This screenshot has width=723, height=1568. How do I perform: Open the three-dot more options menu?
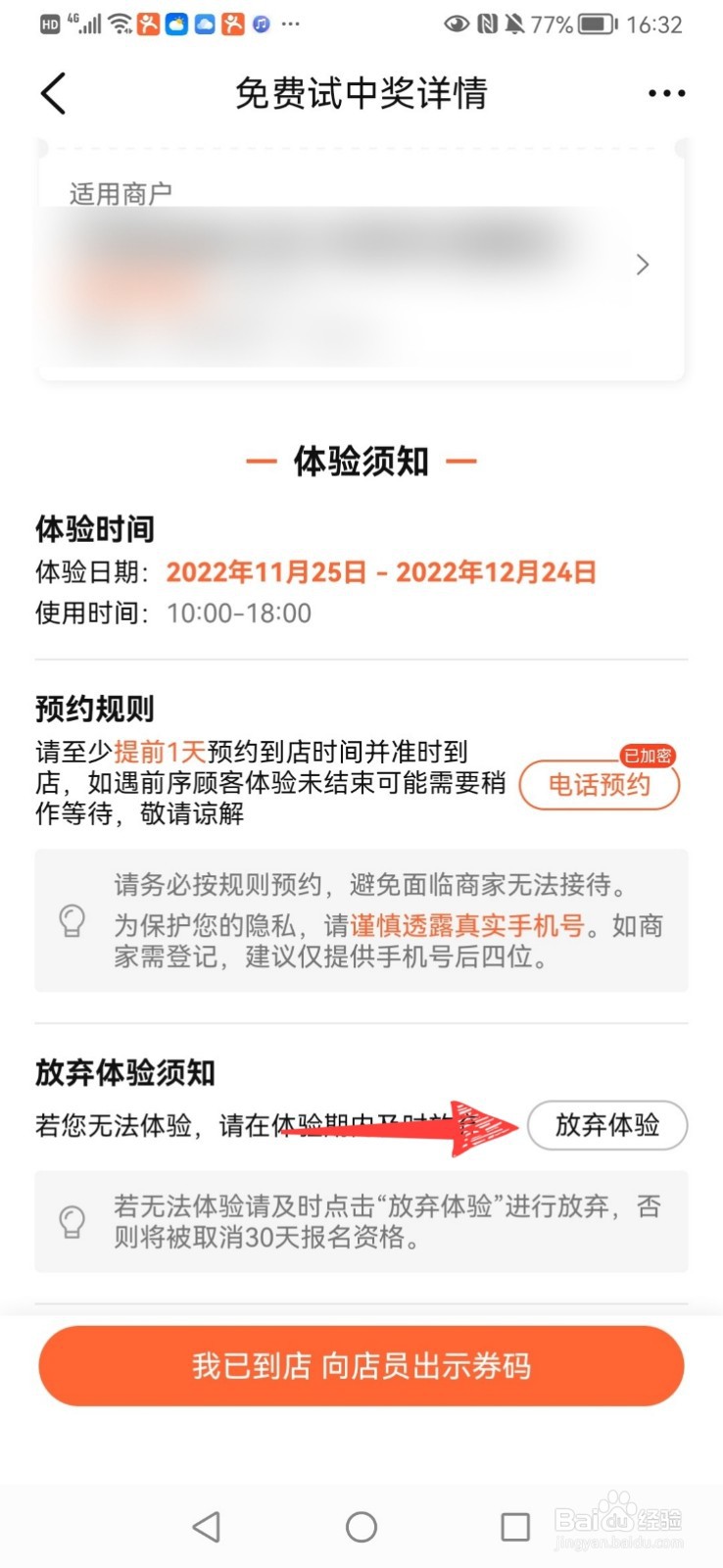coord(665,94)
